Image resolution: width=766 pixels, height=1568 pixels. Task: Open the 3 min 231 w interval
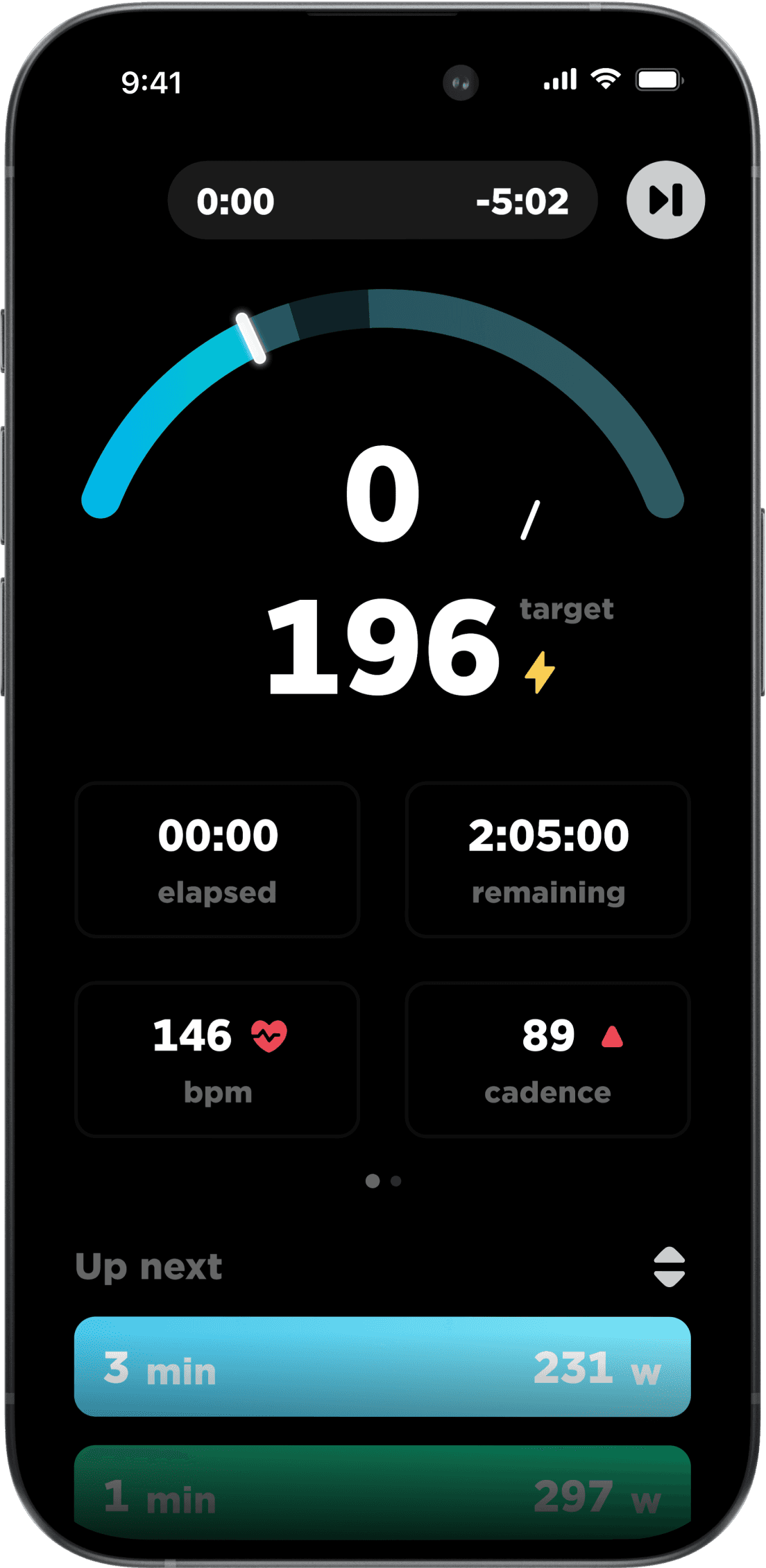coord(382,1366)
